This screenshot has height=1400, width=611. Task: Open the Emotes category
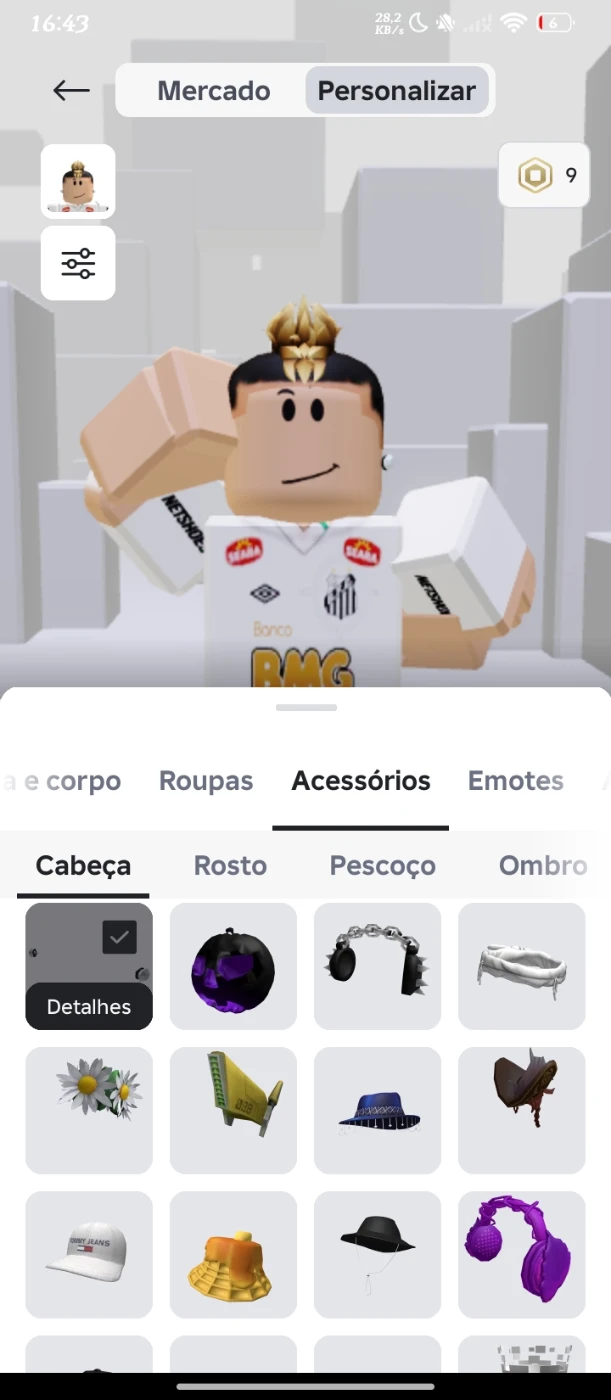point(515,781)
